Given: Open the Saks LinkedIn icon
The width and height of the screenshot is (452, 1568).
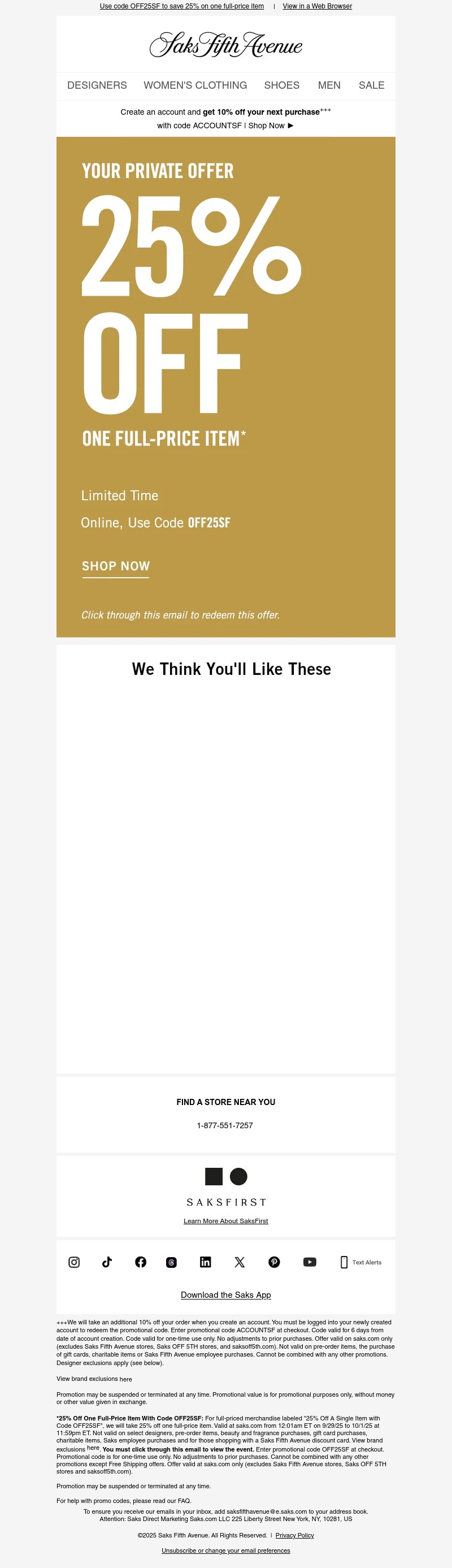Looking at the screenshot, I should click(206, 1262).
